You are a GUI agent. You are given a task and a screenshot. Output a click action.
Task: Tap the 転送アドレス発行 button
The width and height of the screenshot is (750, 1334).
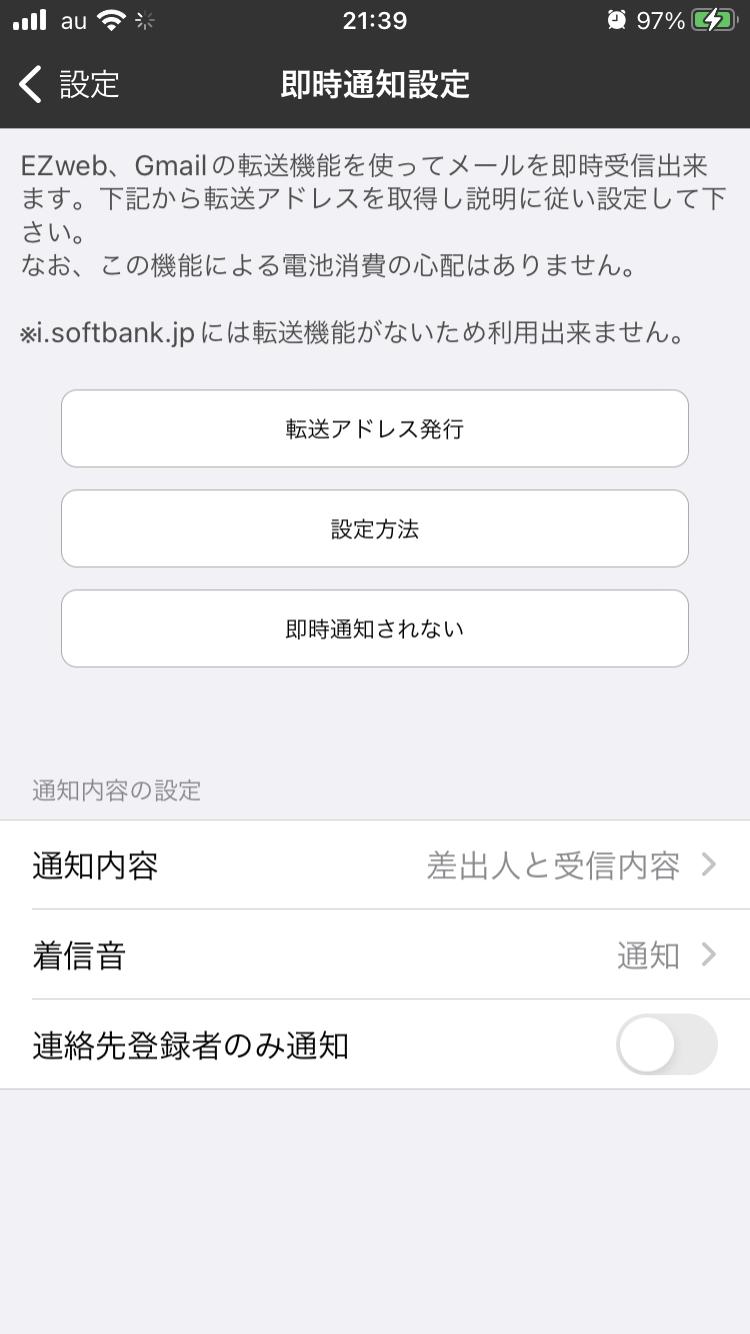coord(375,429)
